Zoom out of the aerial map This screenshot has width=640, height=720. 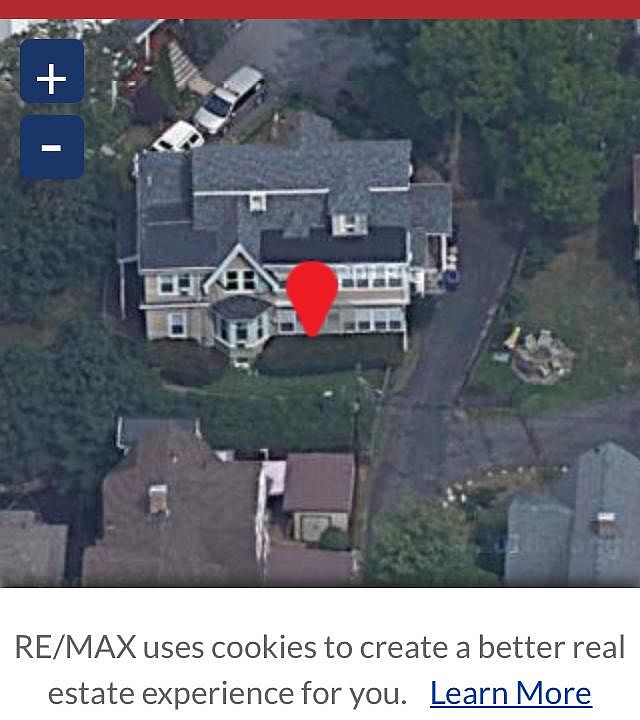coord(52,147)
